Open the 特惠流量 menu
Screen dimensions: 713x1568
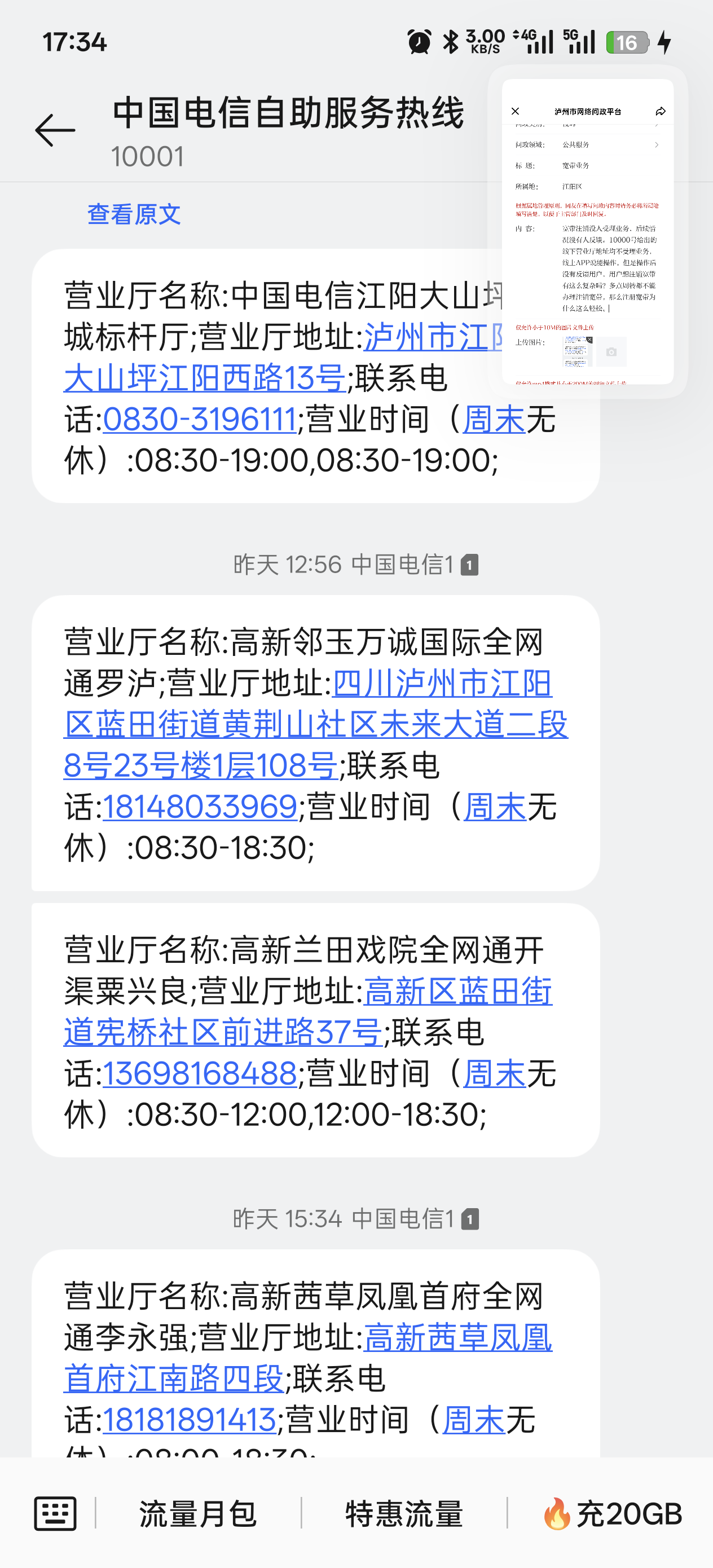[x=404, y=1514]
